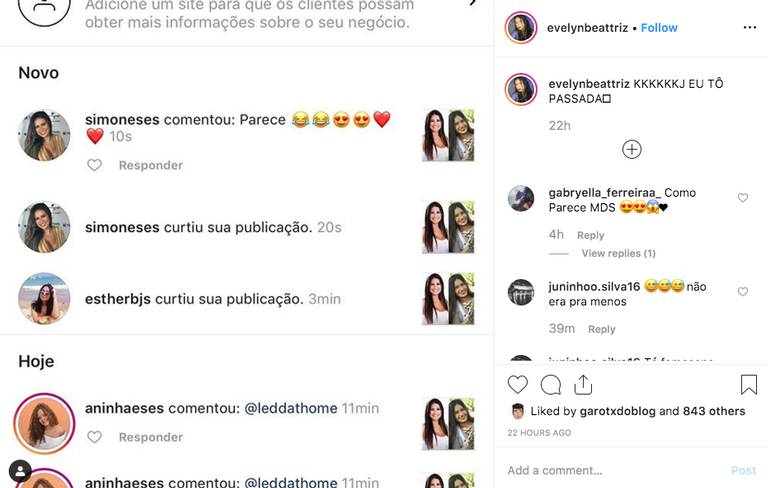This screenshot has height=488, width=768.
Task: View the 843 others who liked
Action: 714,411
